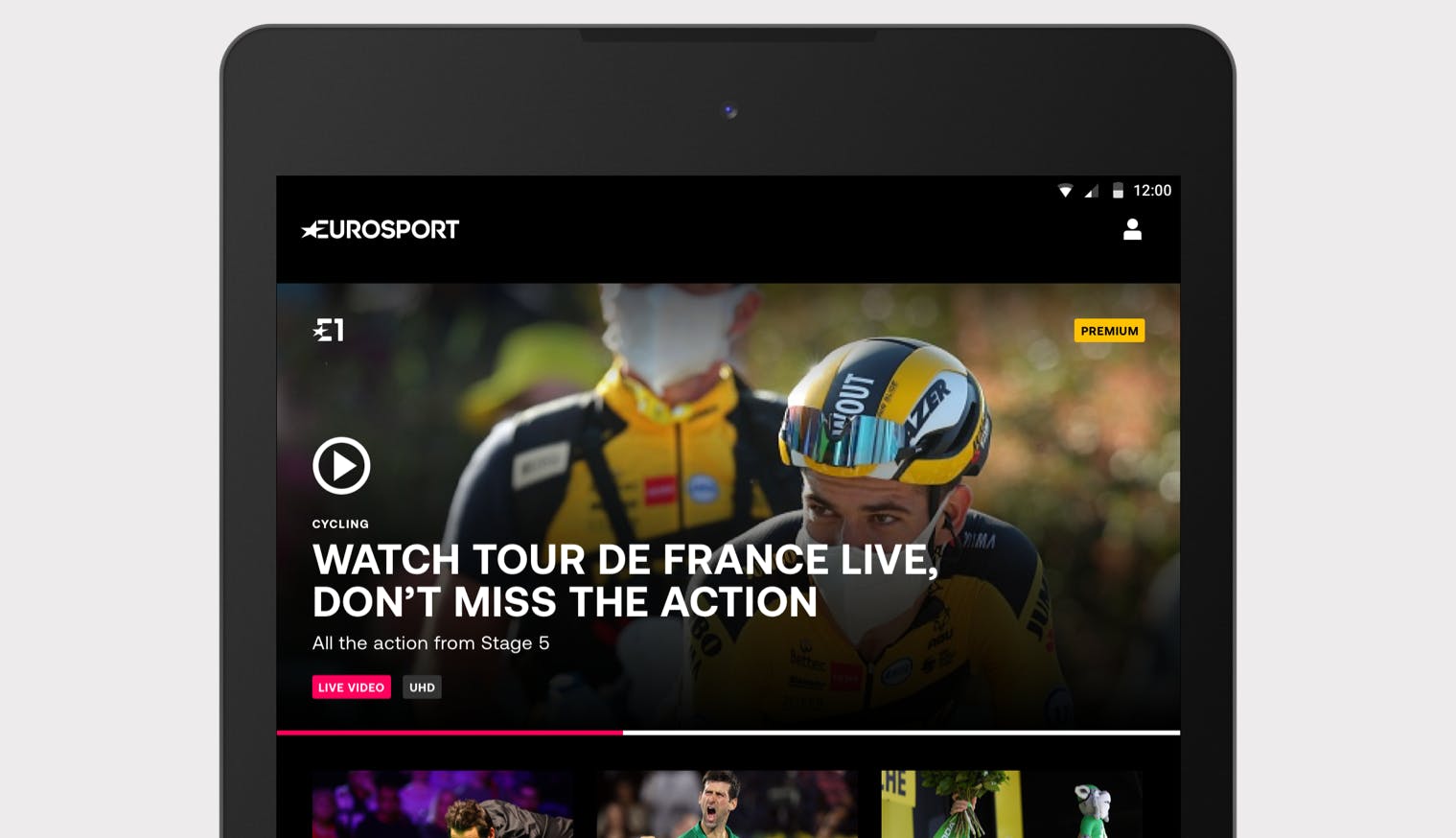
Task: Open the purple-lit thumbnail with bending player
Action: click(442, 803)
